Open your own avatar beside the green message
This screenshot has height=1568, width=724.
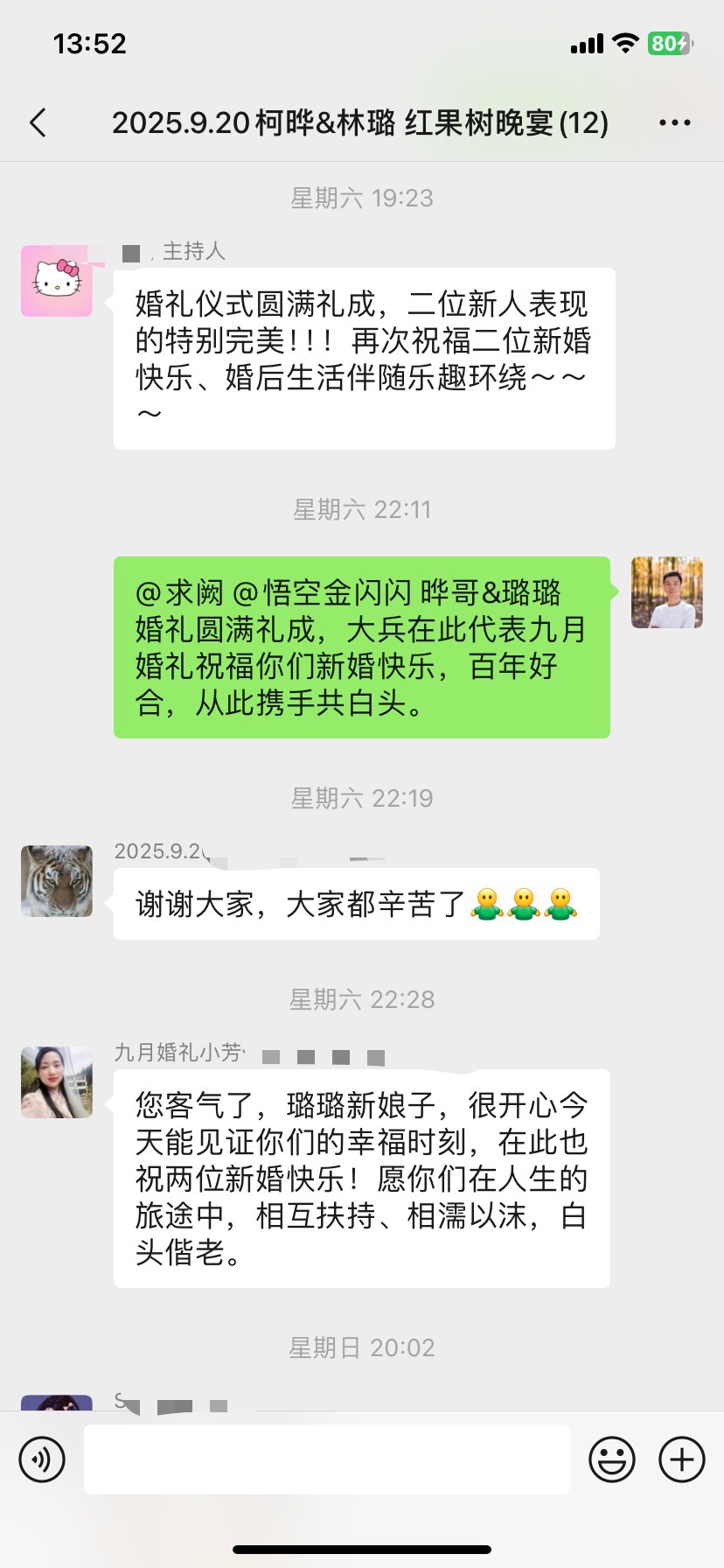click(667, 592)
